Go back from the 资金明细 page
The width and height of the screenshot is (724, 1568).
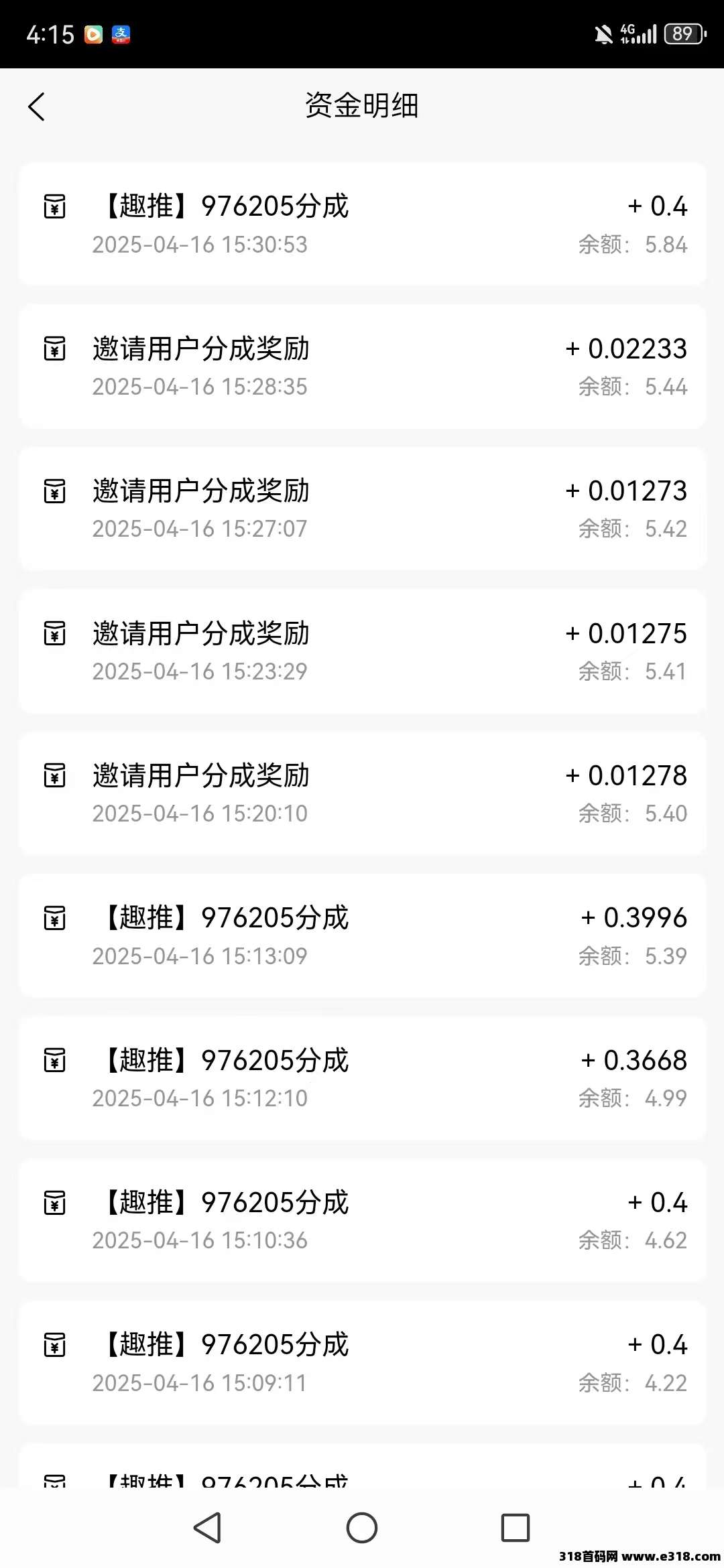[x=37, y=107]
